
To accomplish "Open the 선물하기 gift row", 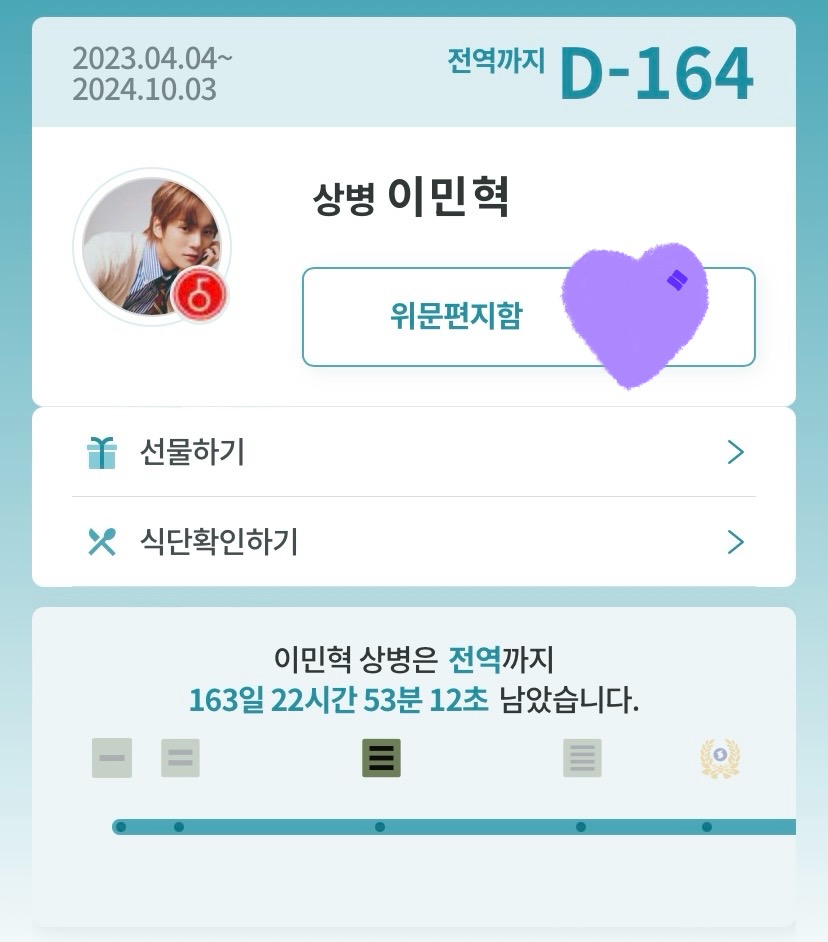I will pyautogui.click(x=413, y=453).
